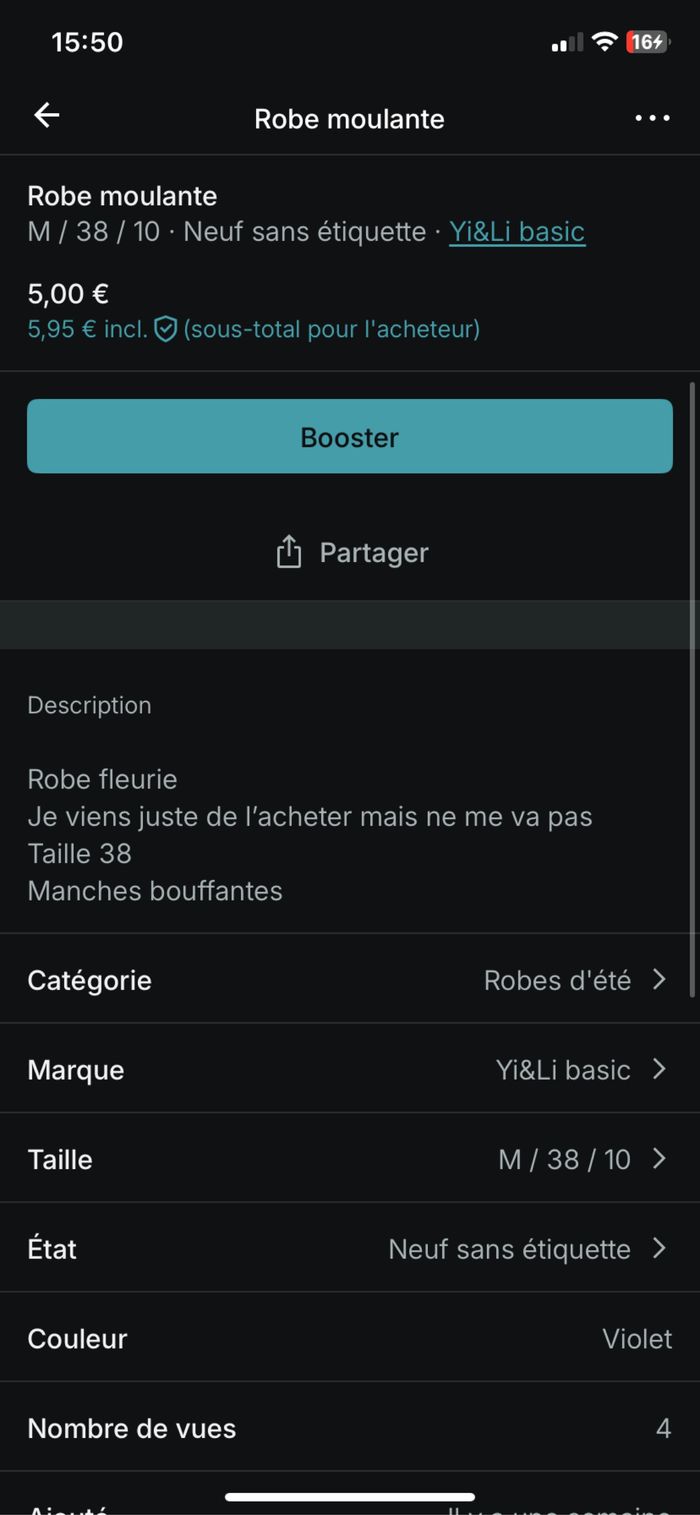Open the Marque row
This screenshot has width=700, height=1515.
tap(350, 1069)
